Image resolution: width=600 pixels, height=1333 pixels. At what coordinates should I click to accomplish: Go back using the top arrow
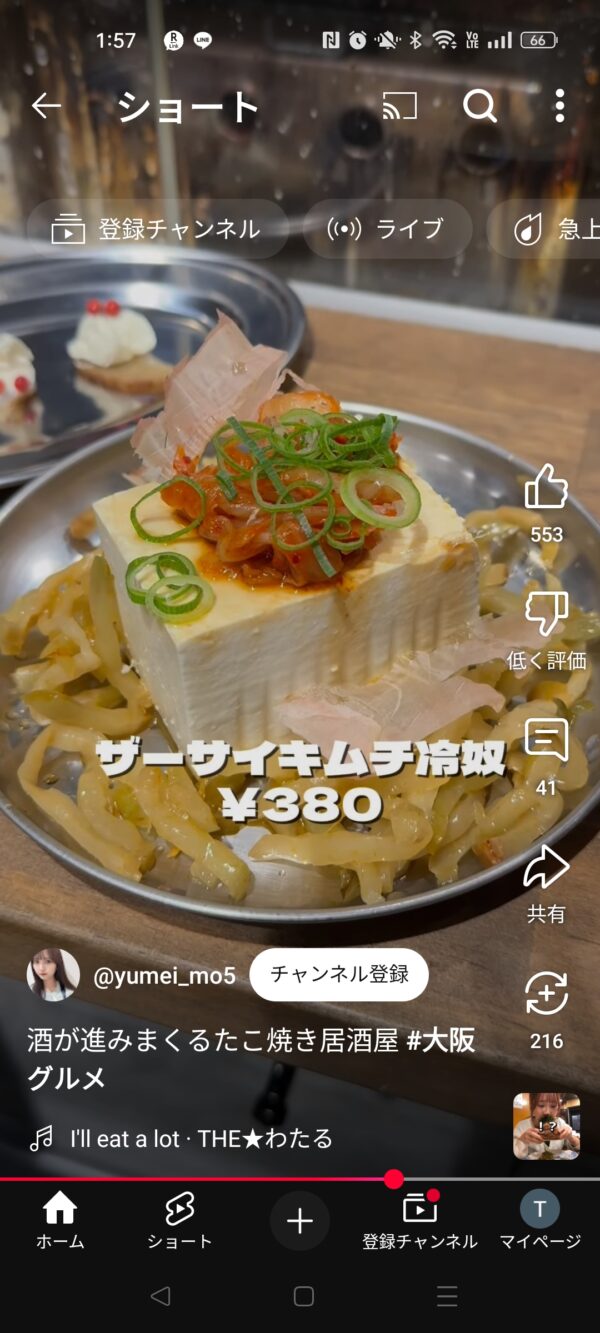coord(46,106)
